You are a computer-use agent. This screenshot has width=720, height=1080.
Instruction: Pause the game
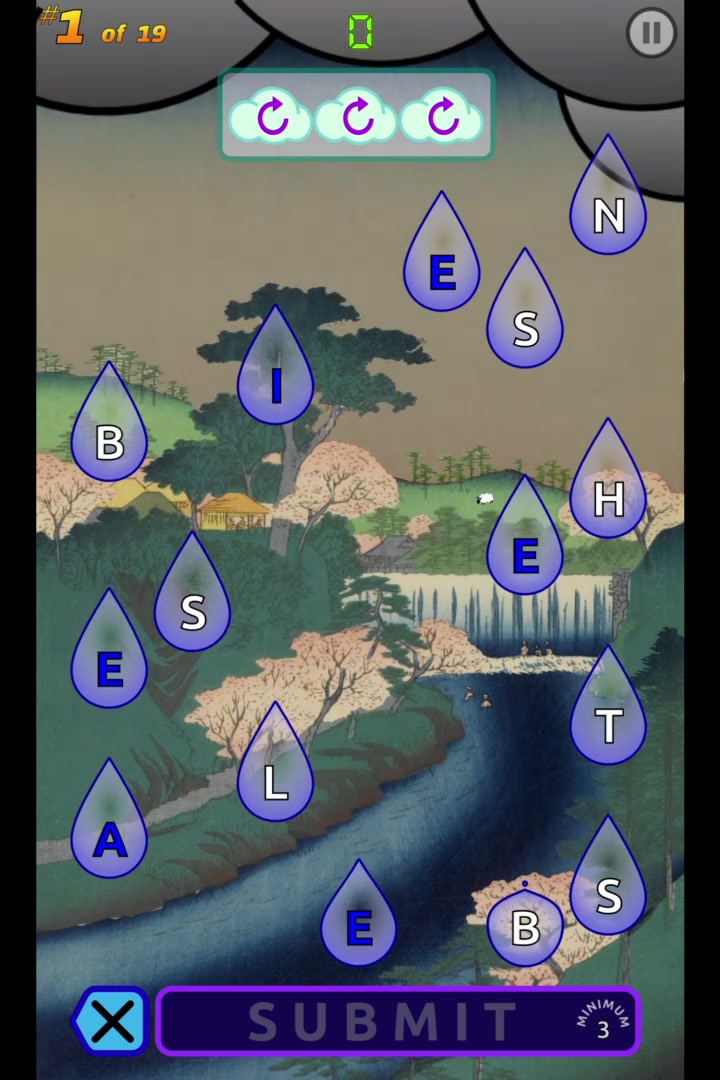click(x=651, y=33)
